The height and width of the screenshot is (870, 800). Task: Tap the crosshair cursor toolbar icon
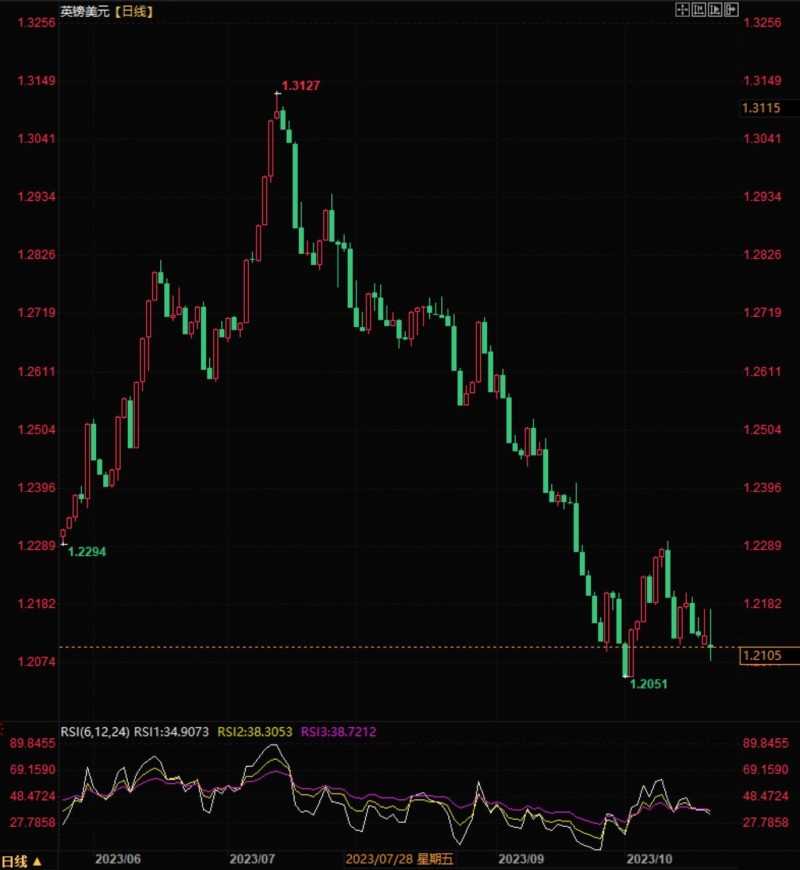[x=683, y=10]
